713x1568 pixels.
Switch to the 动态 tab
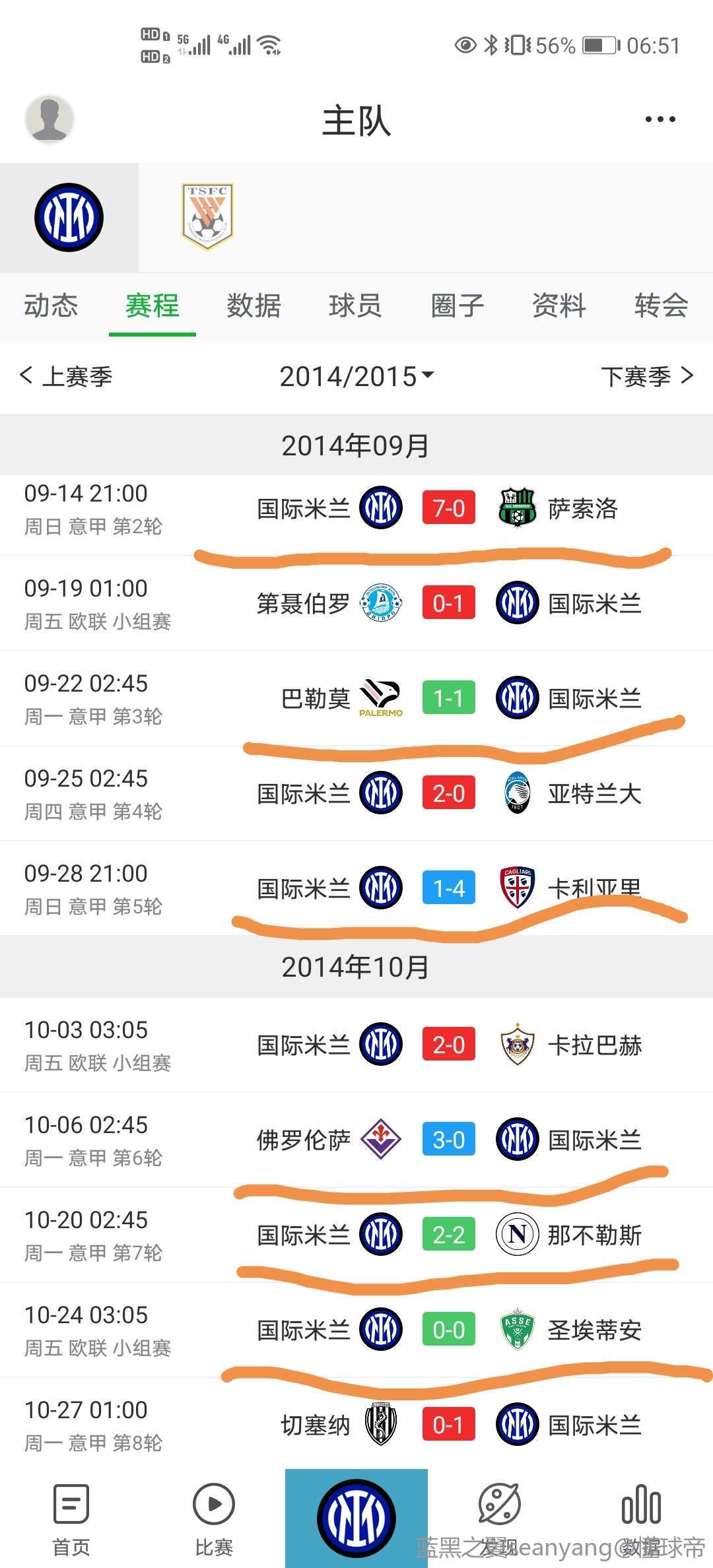51,306
